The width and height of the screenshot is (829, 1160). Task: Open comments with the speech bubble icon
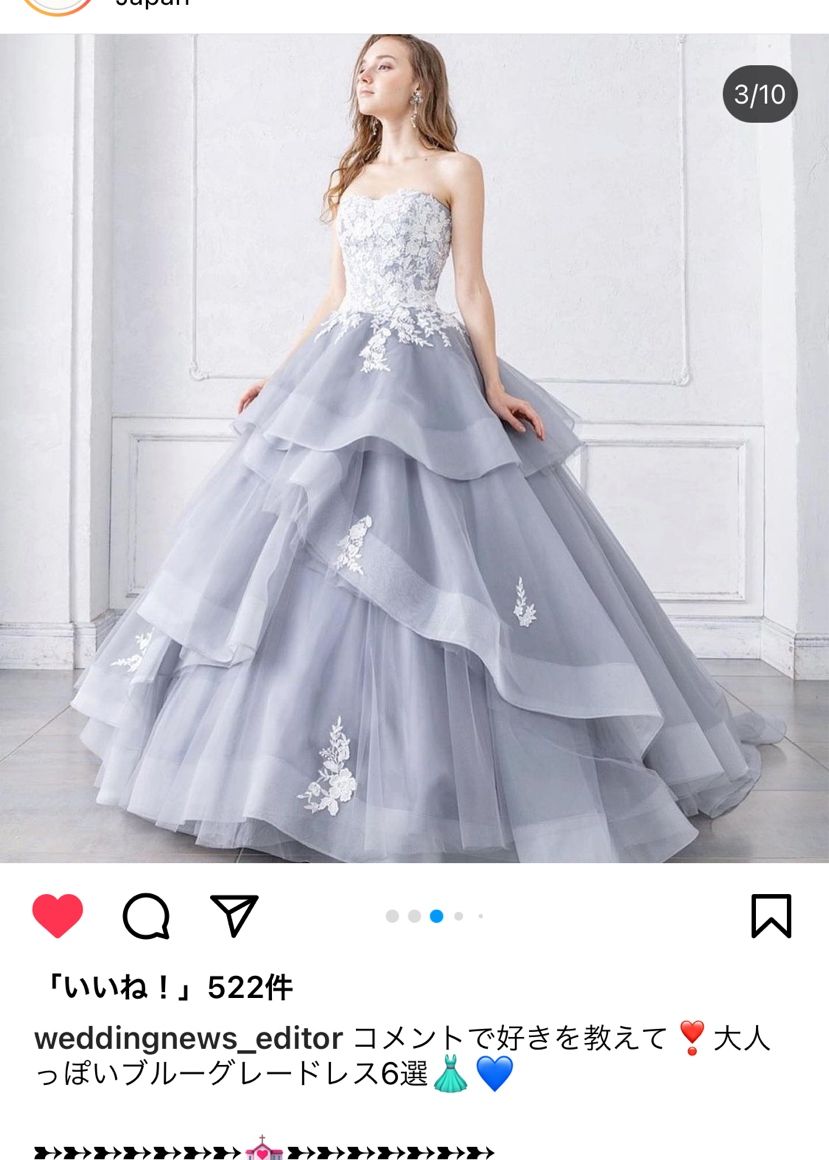[x=146, y=916]
